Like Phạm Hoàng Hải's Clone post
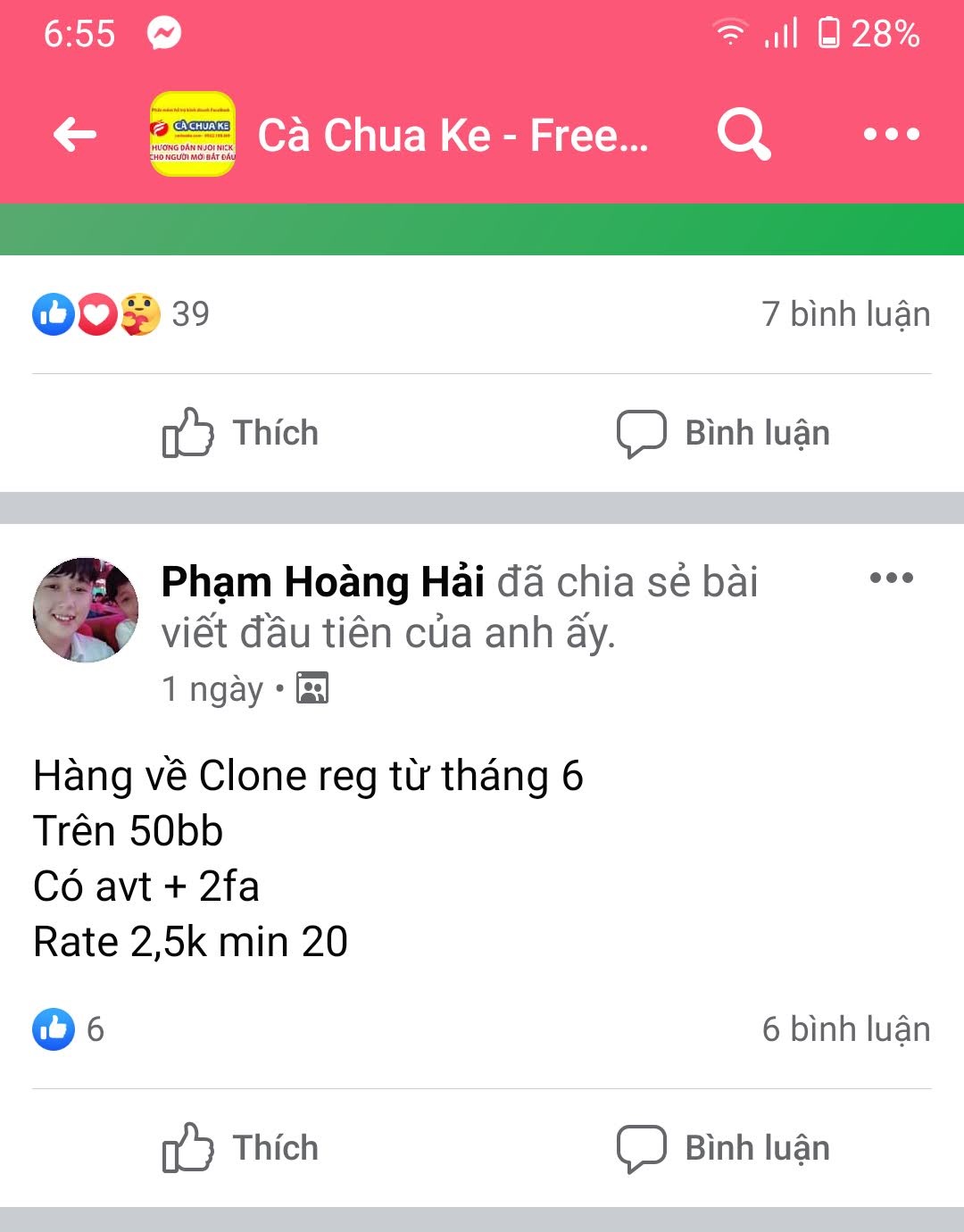This screenshot has width=964, height=1232. (x=241, y=1148)
